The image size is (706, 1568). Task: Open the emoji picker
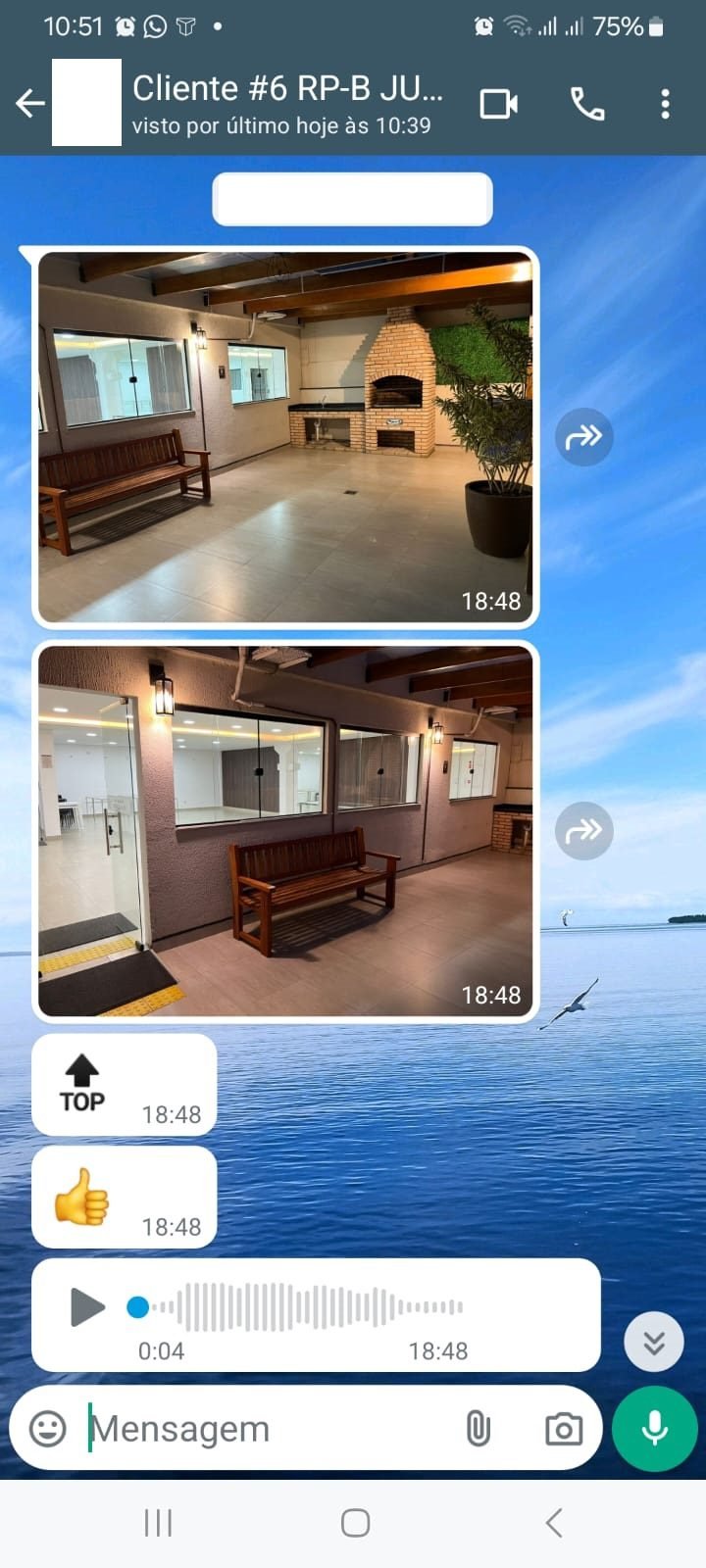48,1429
